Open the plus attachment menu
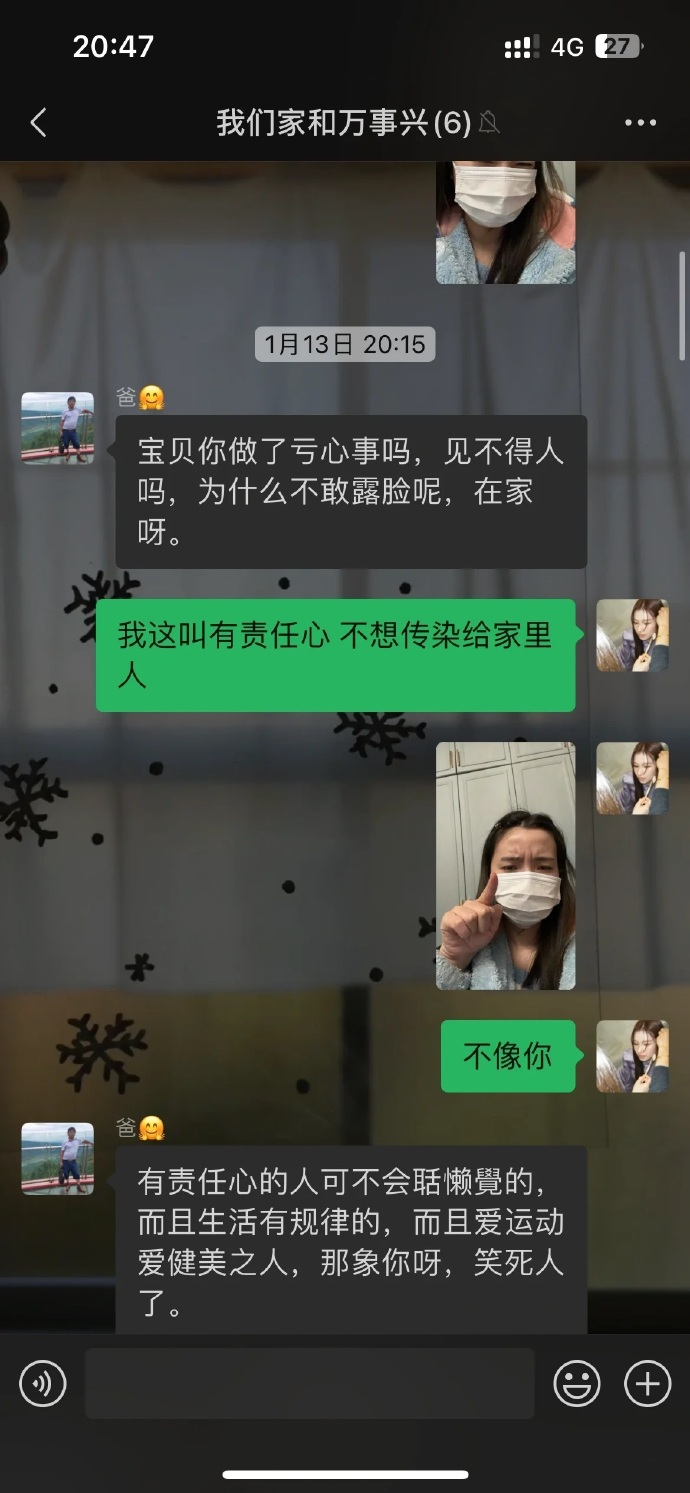690x1493 pixels. point(647,1384)
